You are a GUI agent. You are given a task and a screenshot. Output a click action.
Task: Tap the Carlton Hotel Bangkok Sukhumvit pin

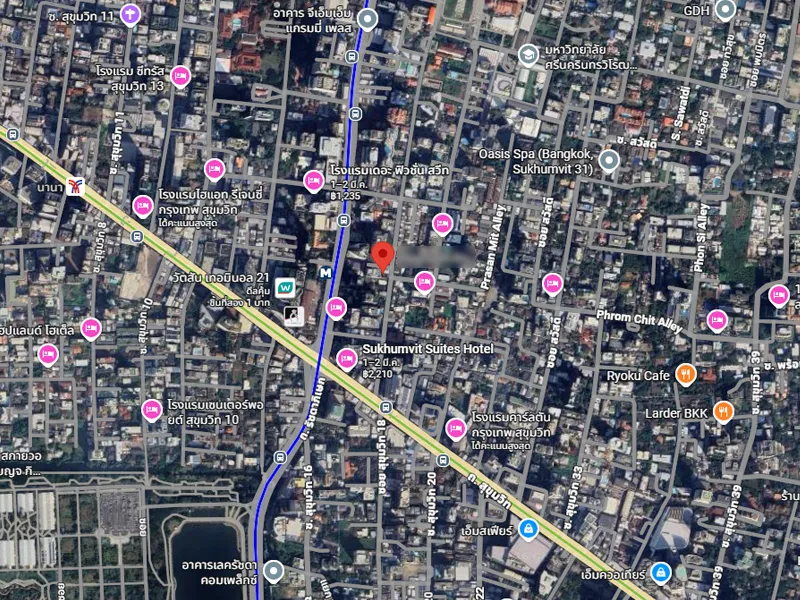click(456, 428)
